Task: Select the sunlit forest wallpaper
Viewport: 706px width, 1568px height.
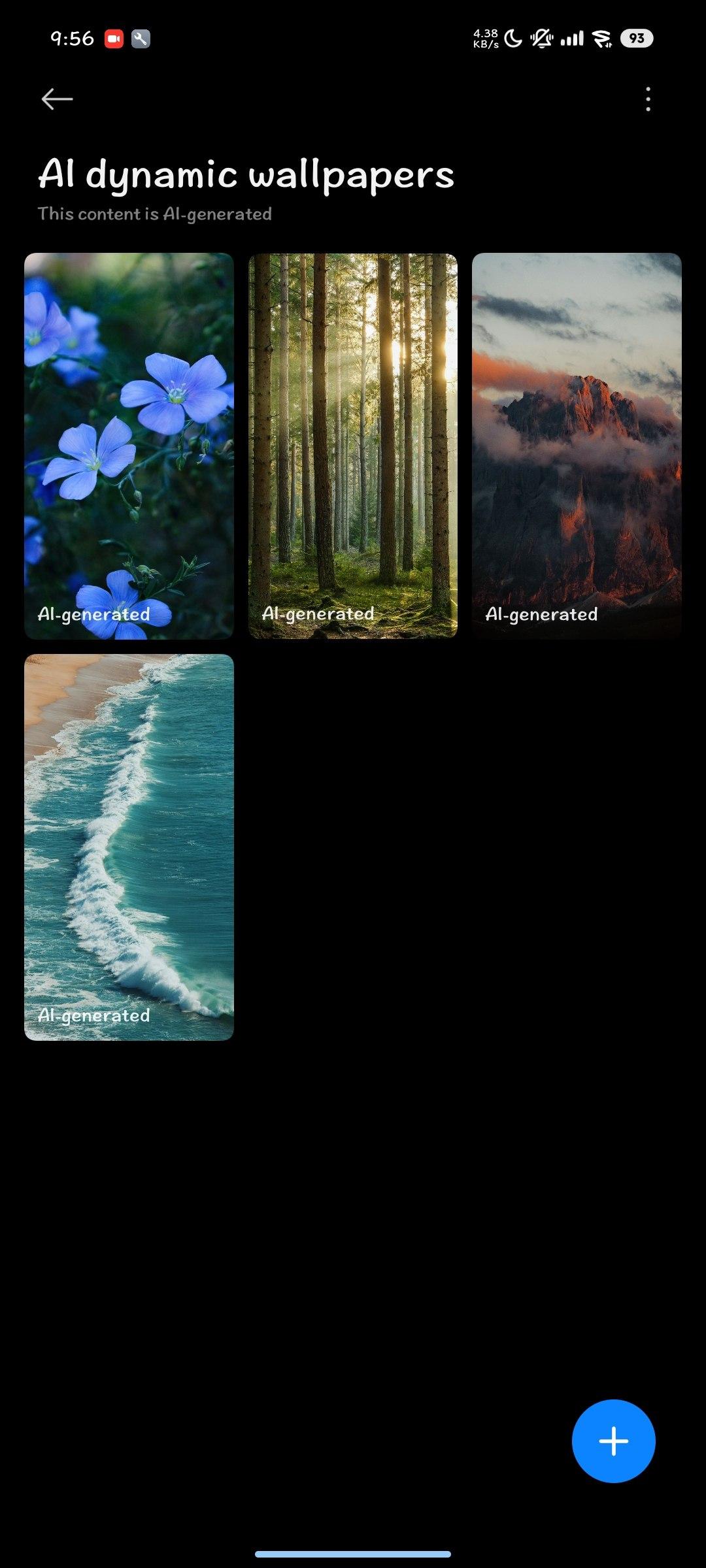Action: (x=353, y=446)
